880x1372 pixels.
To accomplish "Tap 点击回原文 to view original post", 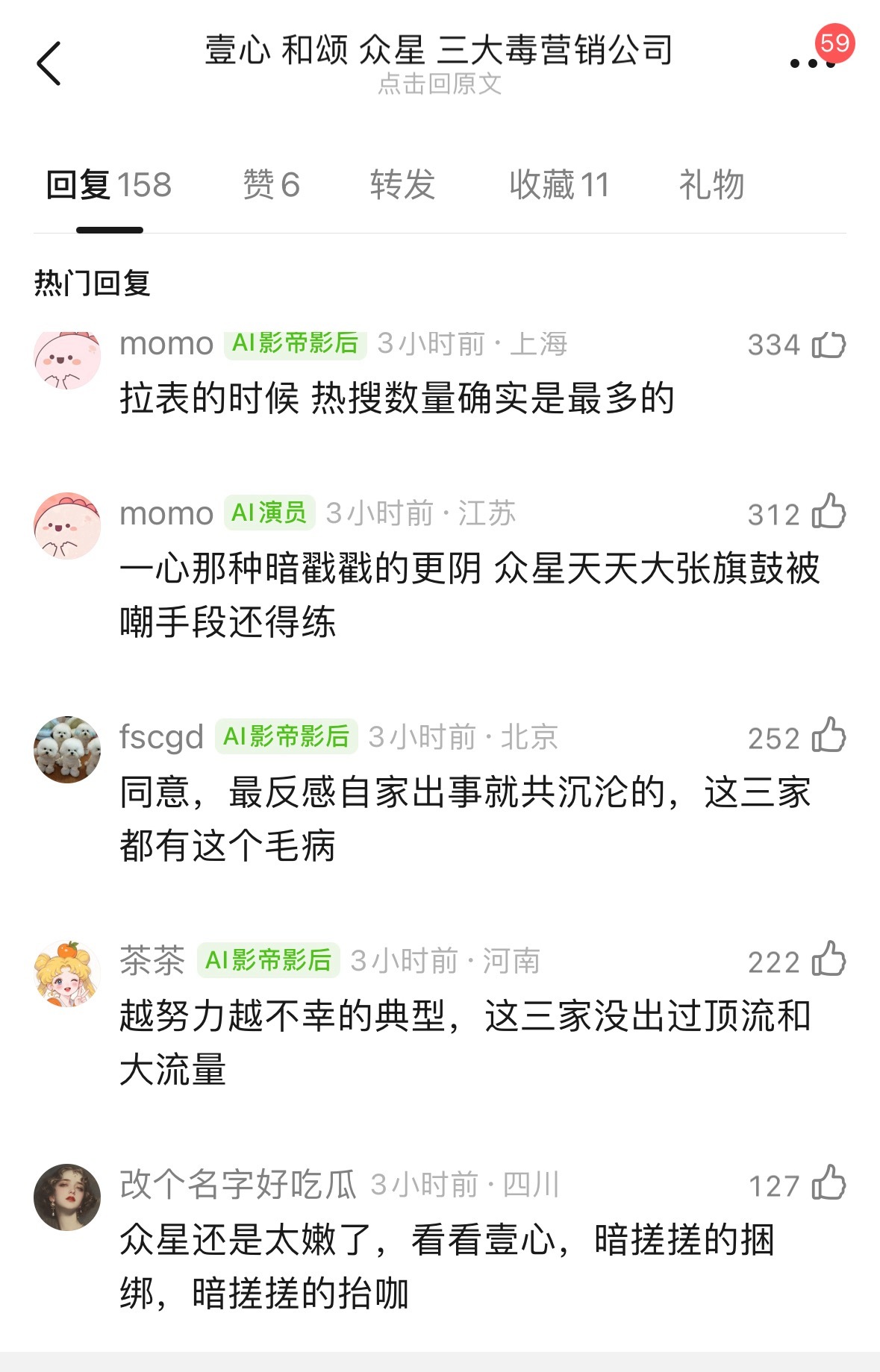I will click(x=440, y=87).
